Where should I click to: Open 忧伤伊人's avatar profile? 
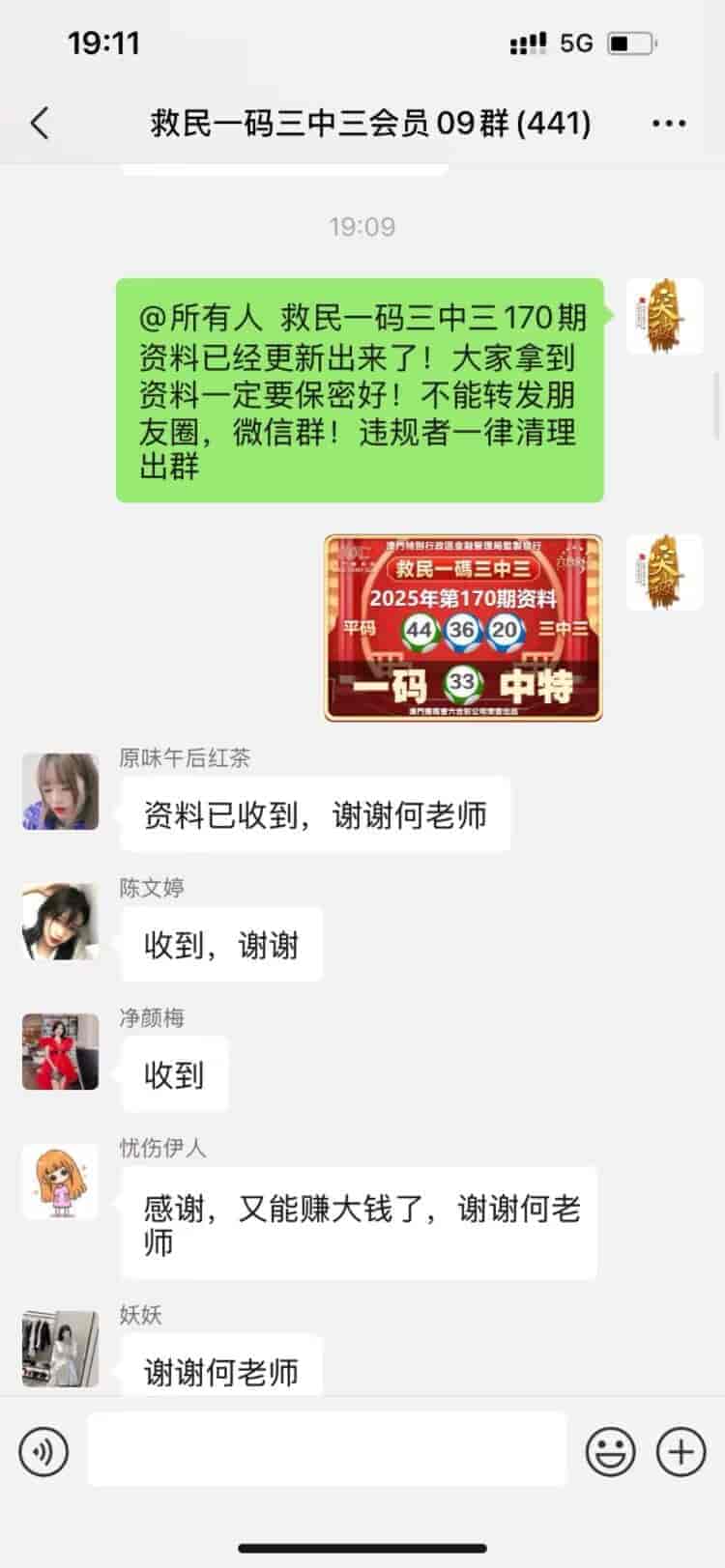60,1182
